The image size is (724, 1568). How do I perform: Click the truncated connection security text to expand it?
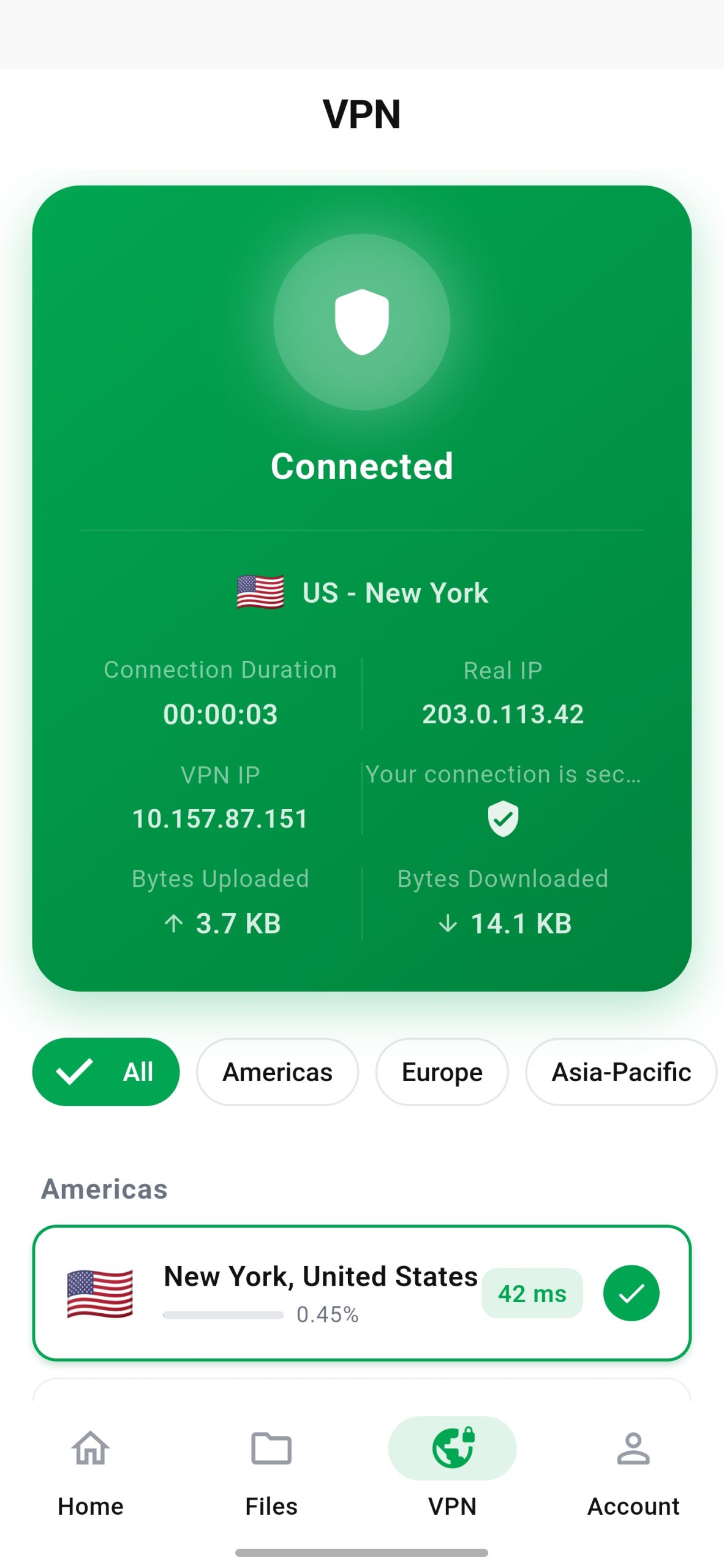click(502, 774)
